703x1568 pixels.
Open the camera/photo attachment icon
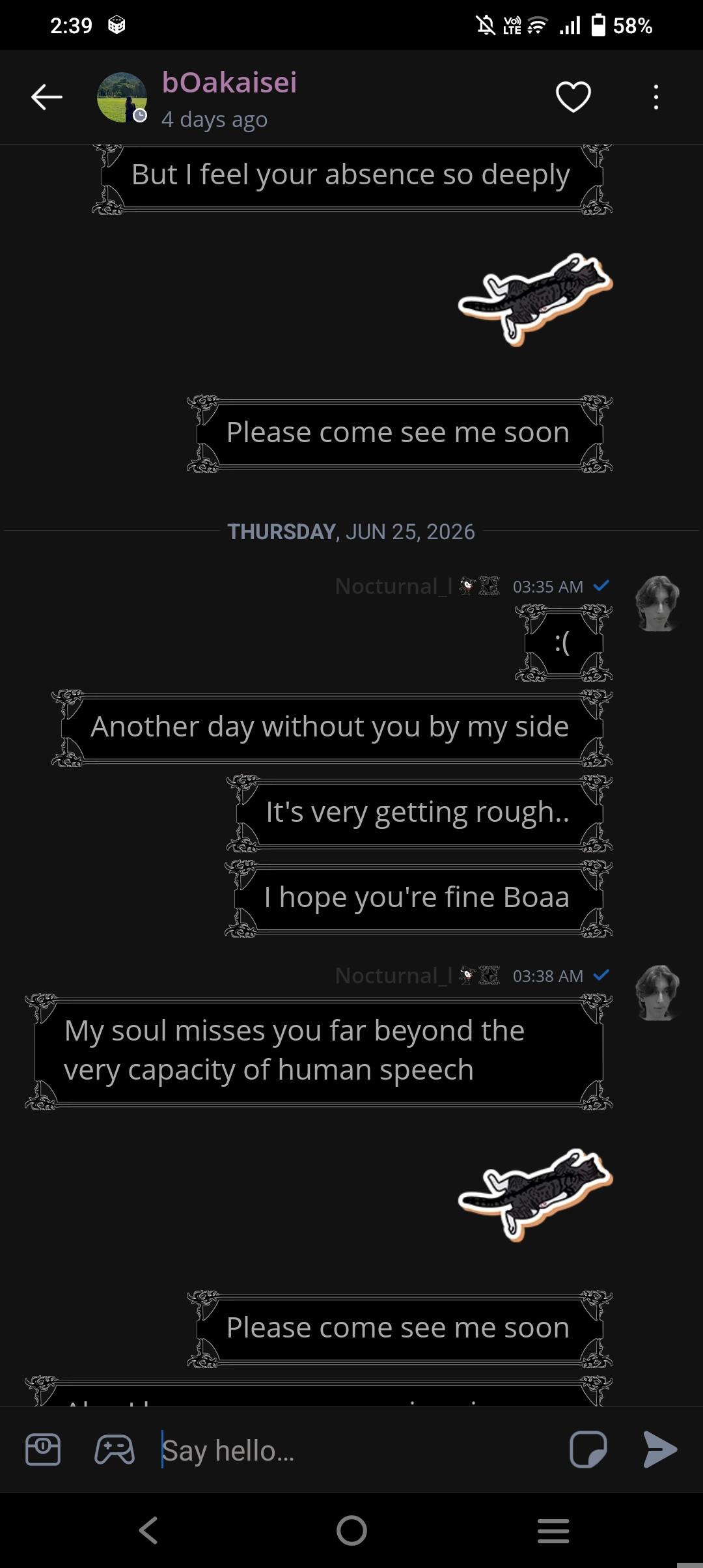point(43,1449)
